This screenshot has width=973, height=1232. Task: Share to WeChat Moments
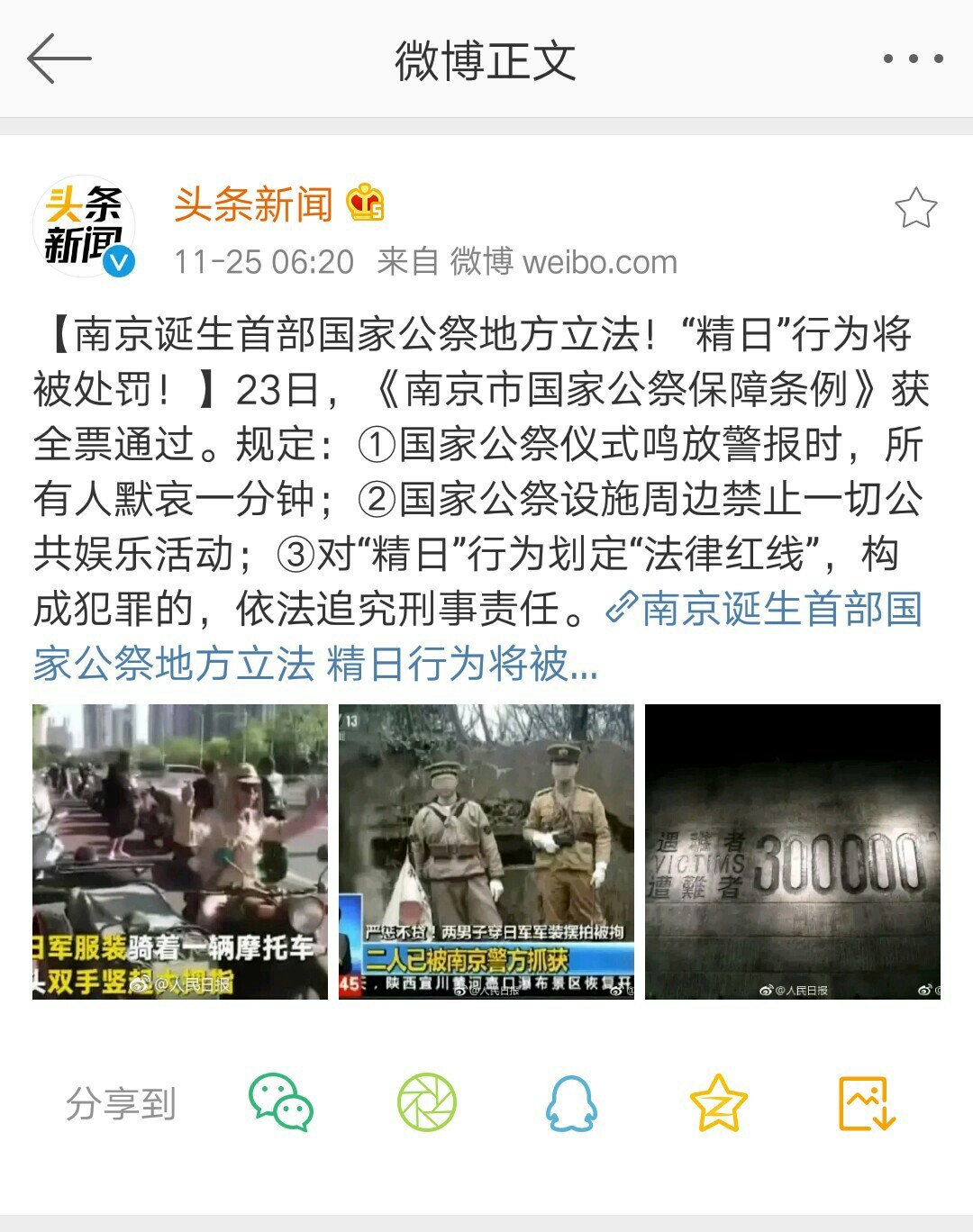[427, 1102]
